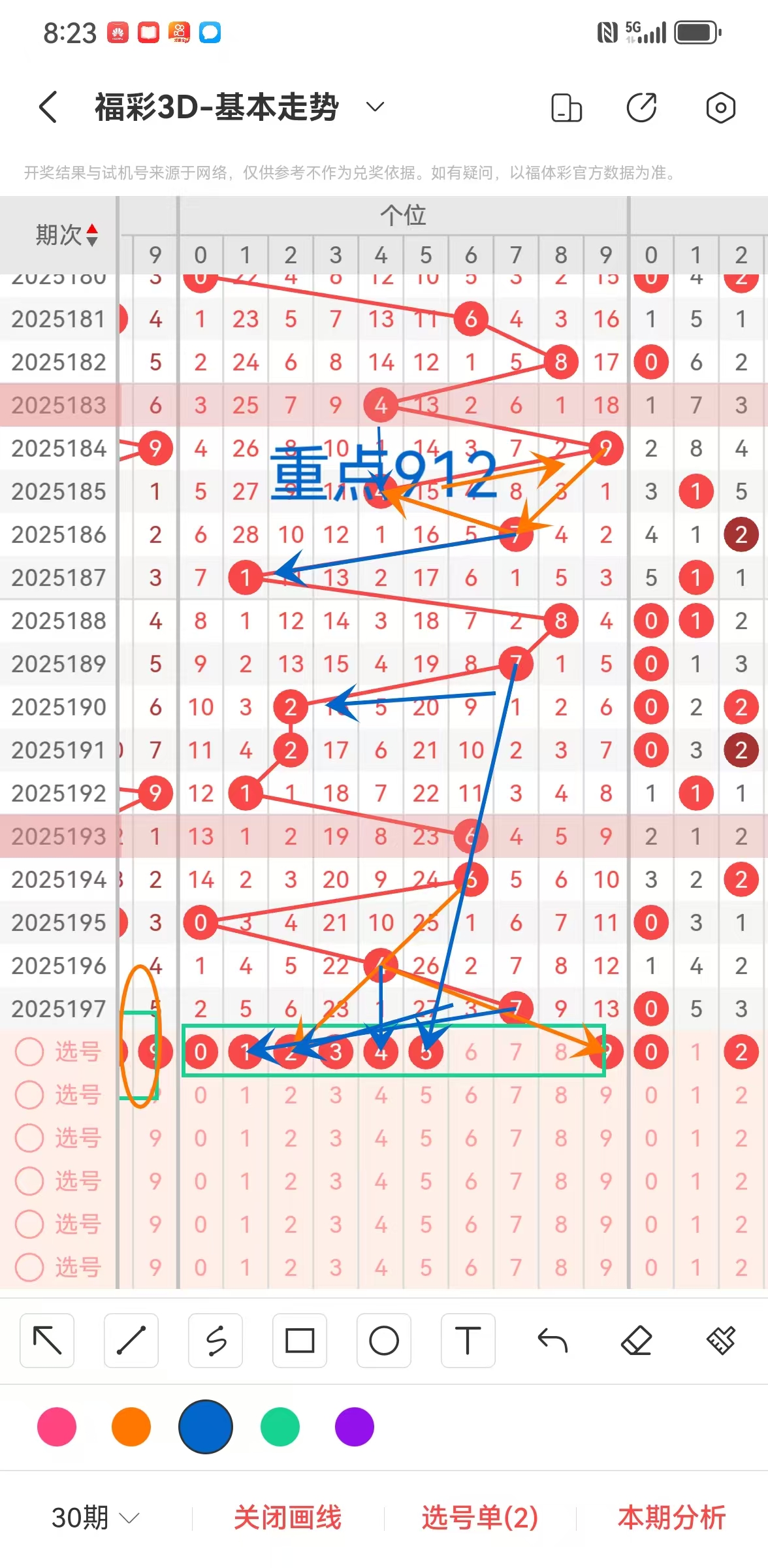Expand the 福彩3D-基本走势 title dropdown
The height and width of the screenshot is (1568, 768).
click(374, 107)
